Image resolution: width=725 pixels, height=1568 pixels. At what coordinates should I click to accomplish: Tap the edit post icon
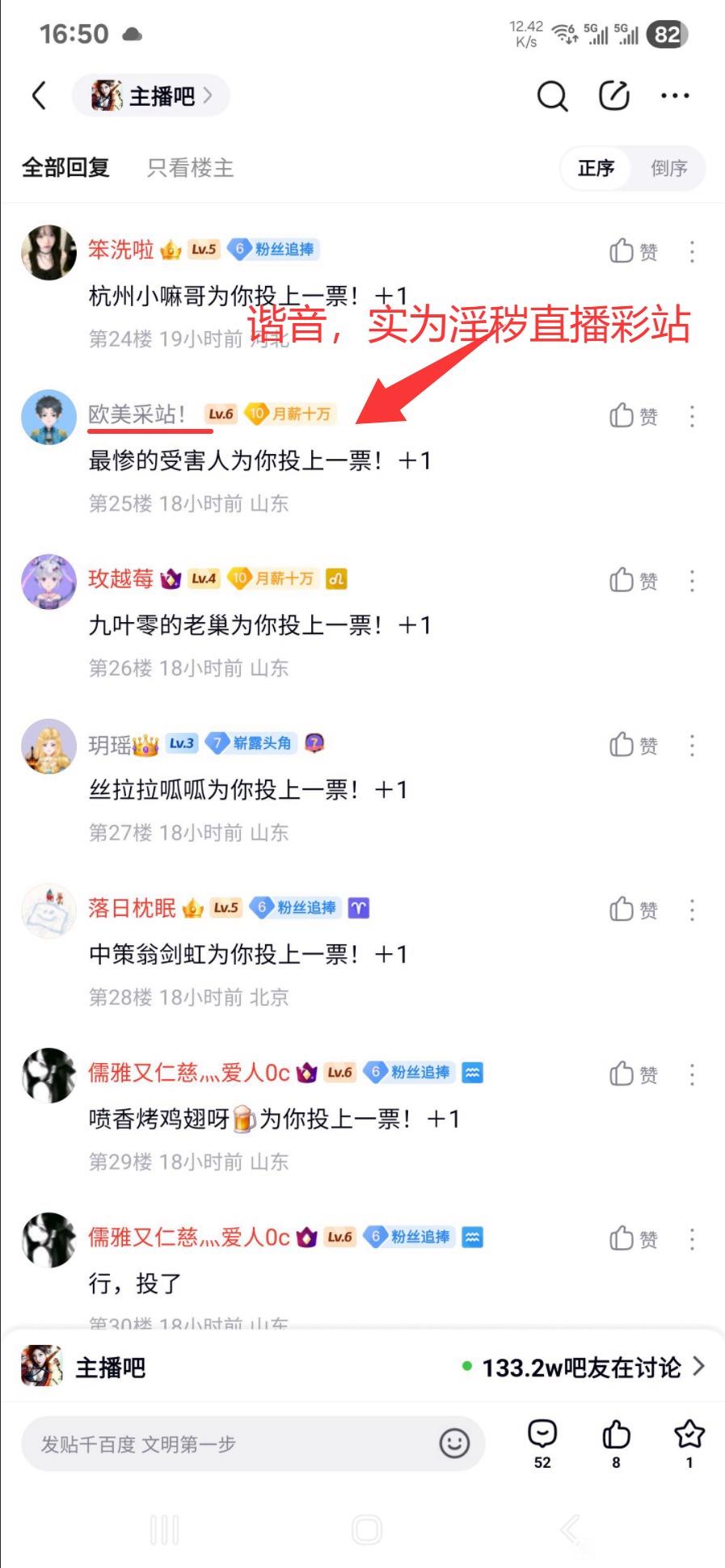tap(613, 95)
